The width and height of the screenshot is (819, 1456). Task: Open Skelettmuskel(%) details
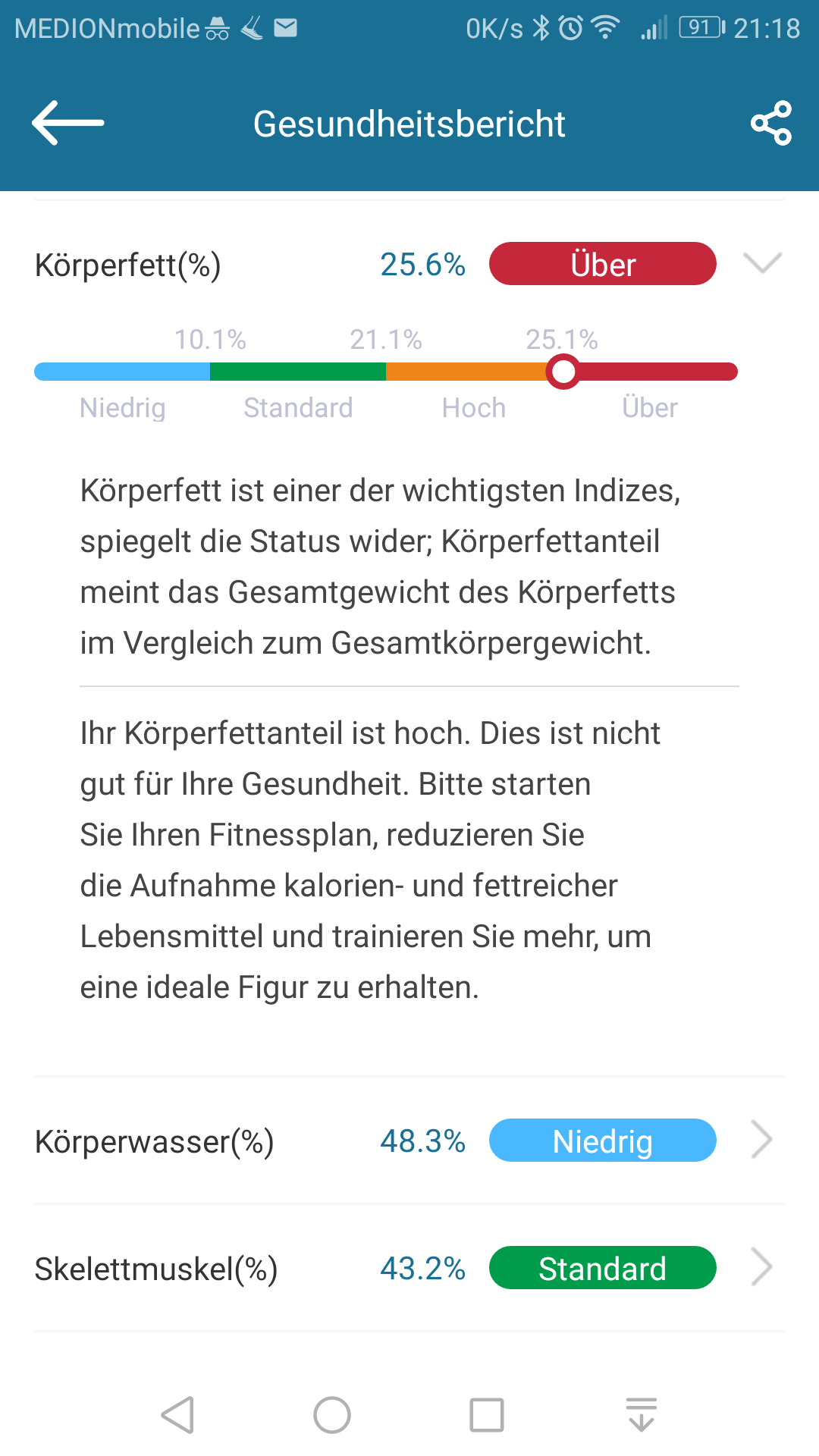tap(761, 1267)
